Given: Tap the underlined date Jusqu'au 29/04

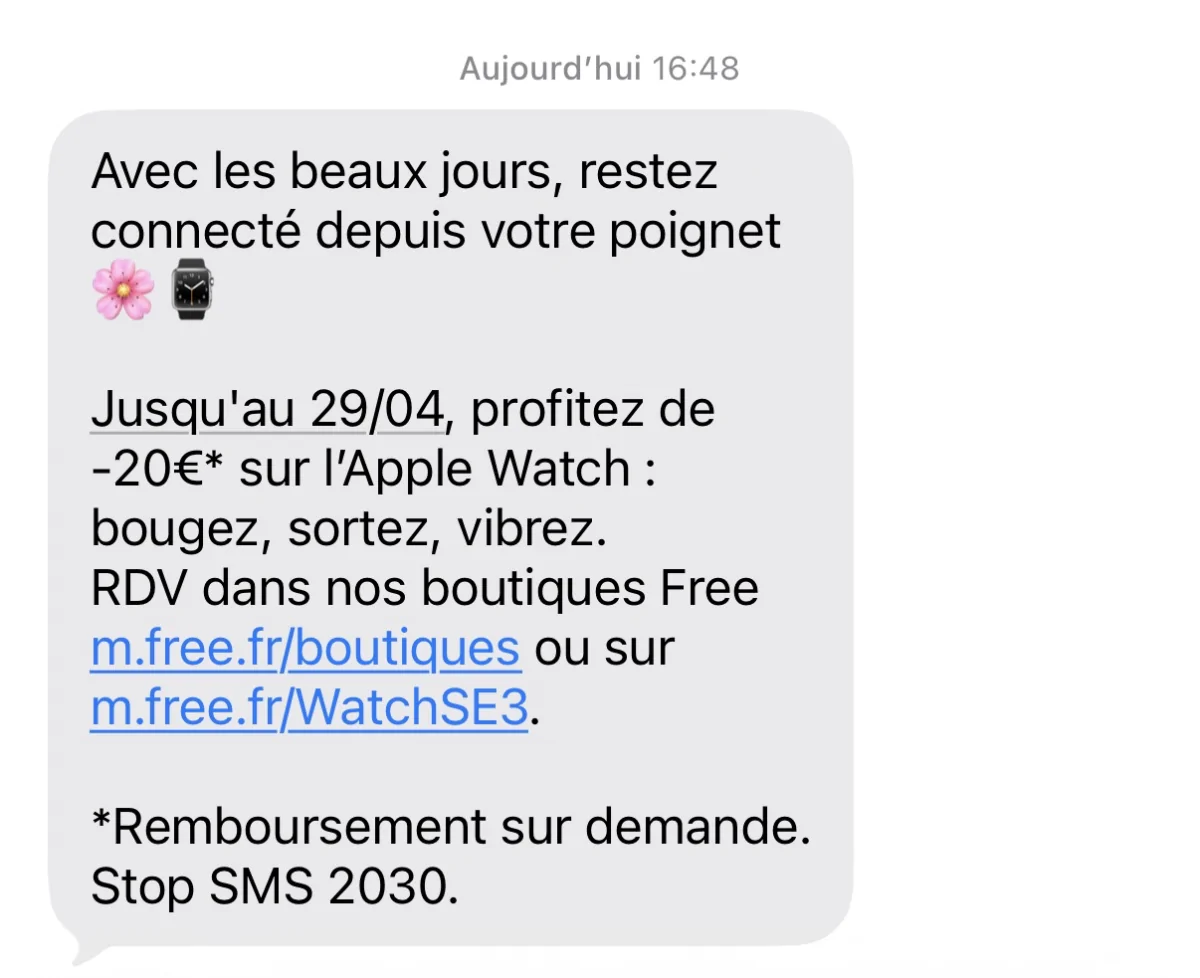Looking at the screenshot, I should [x=267, y=410].
